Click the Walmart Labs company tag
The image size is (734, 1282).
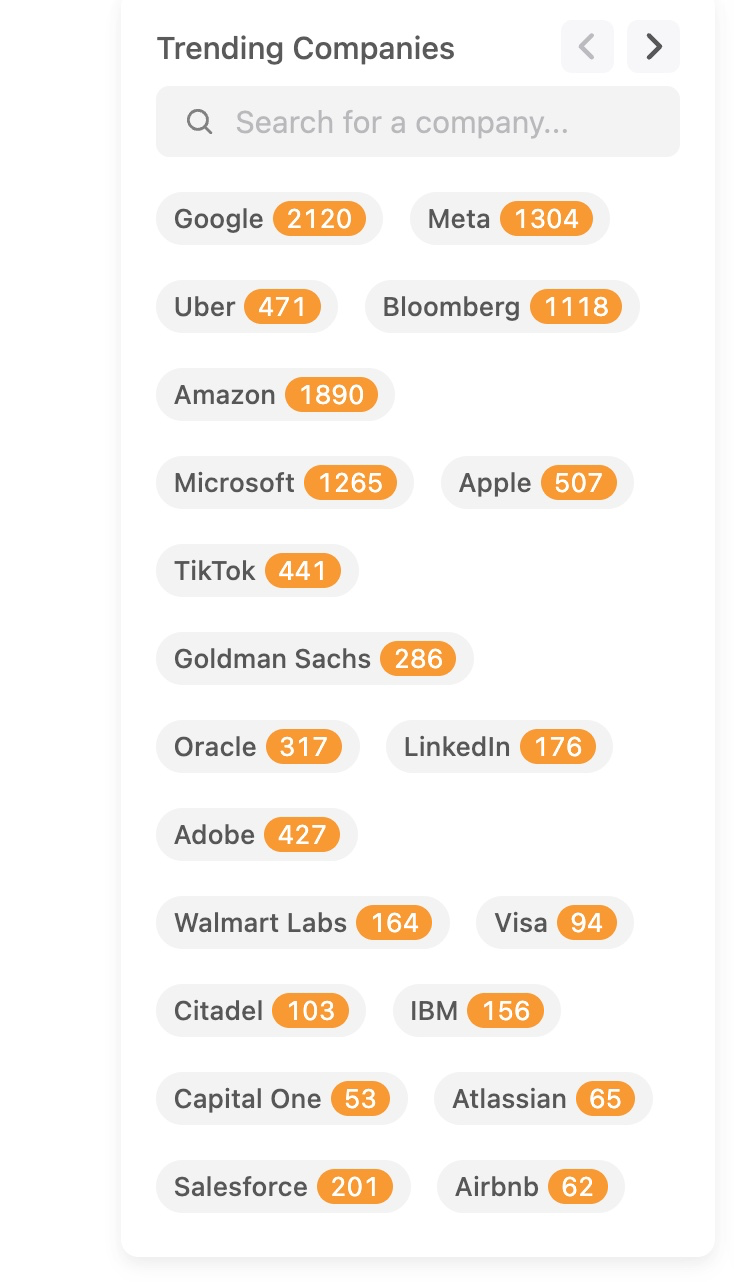(x=302, y=922)
